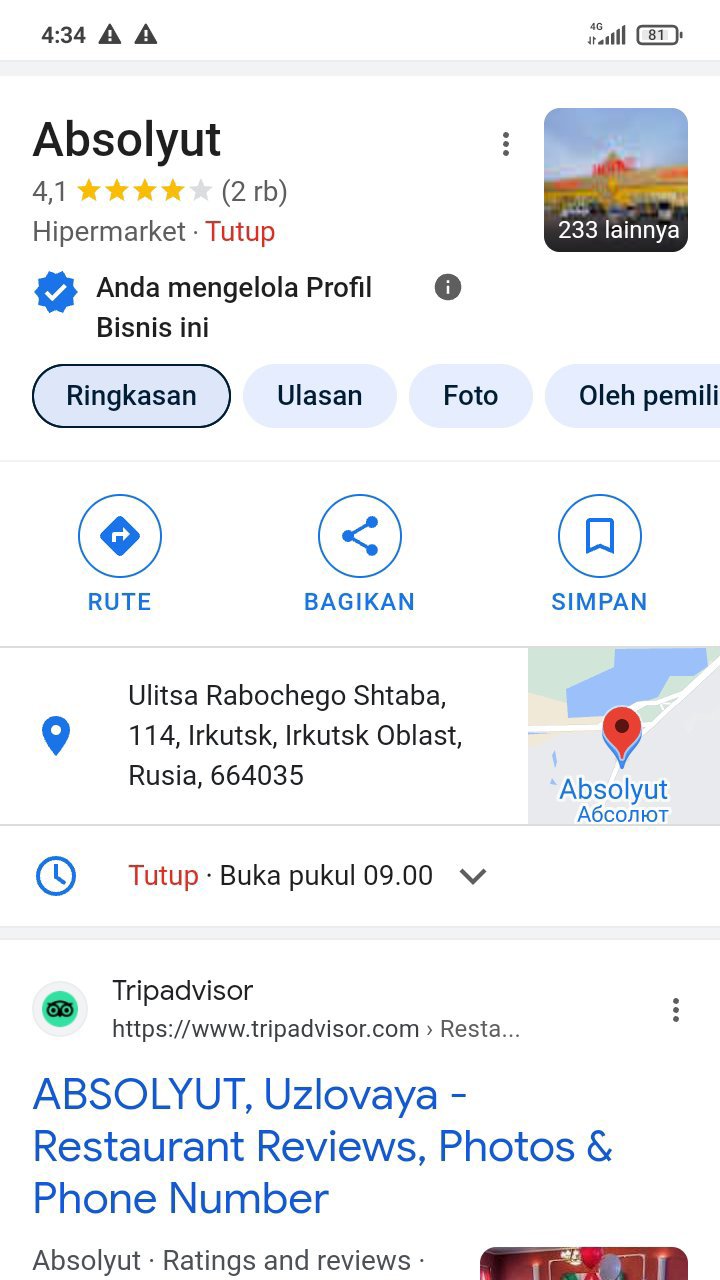Screen dimensions: 720x1280
Task: View the 233 lainnya photos thumbnail
Action: click(x=615, y=180)
